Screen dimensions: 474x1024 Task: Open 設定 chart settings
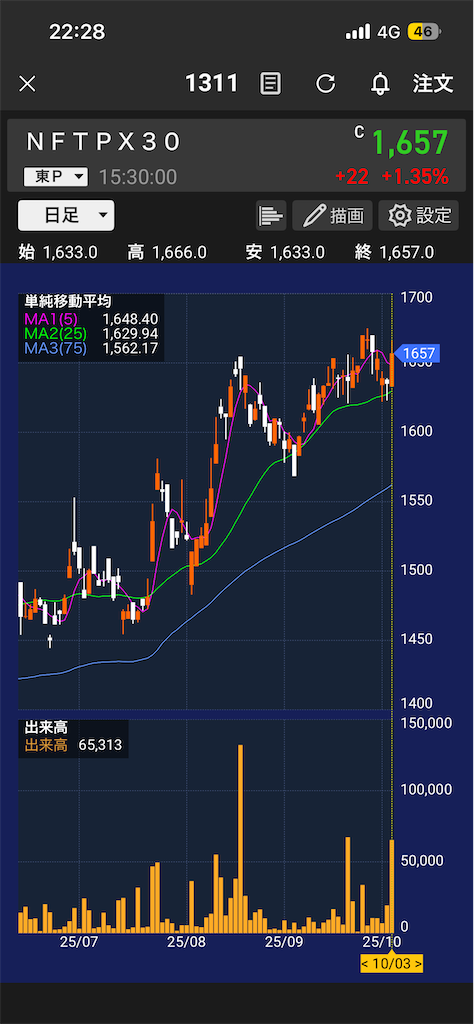(x=419, y=216)
